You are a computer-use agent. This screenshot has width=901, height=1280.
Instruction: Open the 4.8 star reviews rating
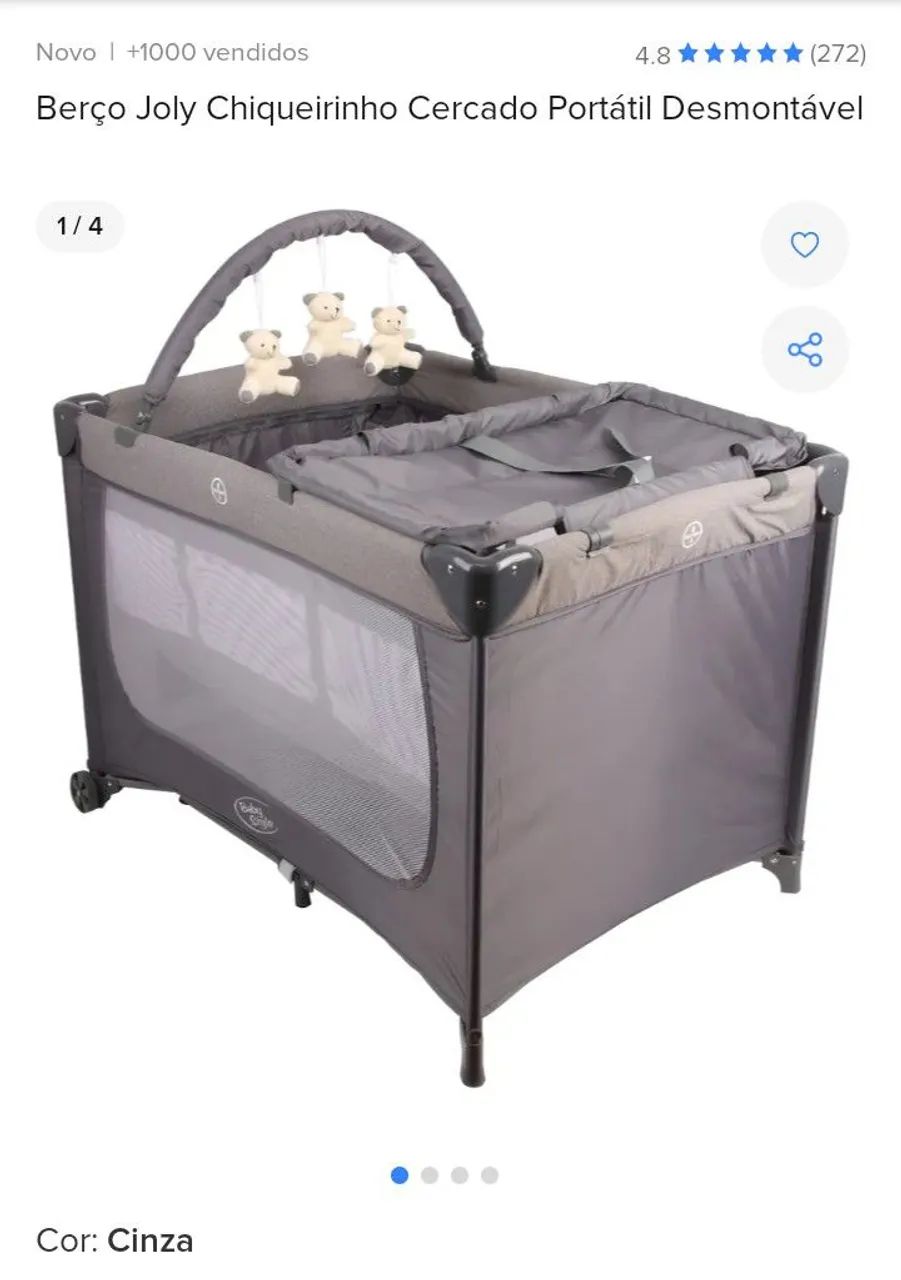coord(750,54)
